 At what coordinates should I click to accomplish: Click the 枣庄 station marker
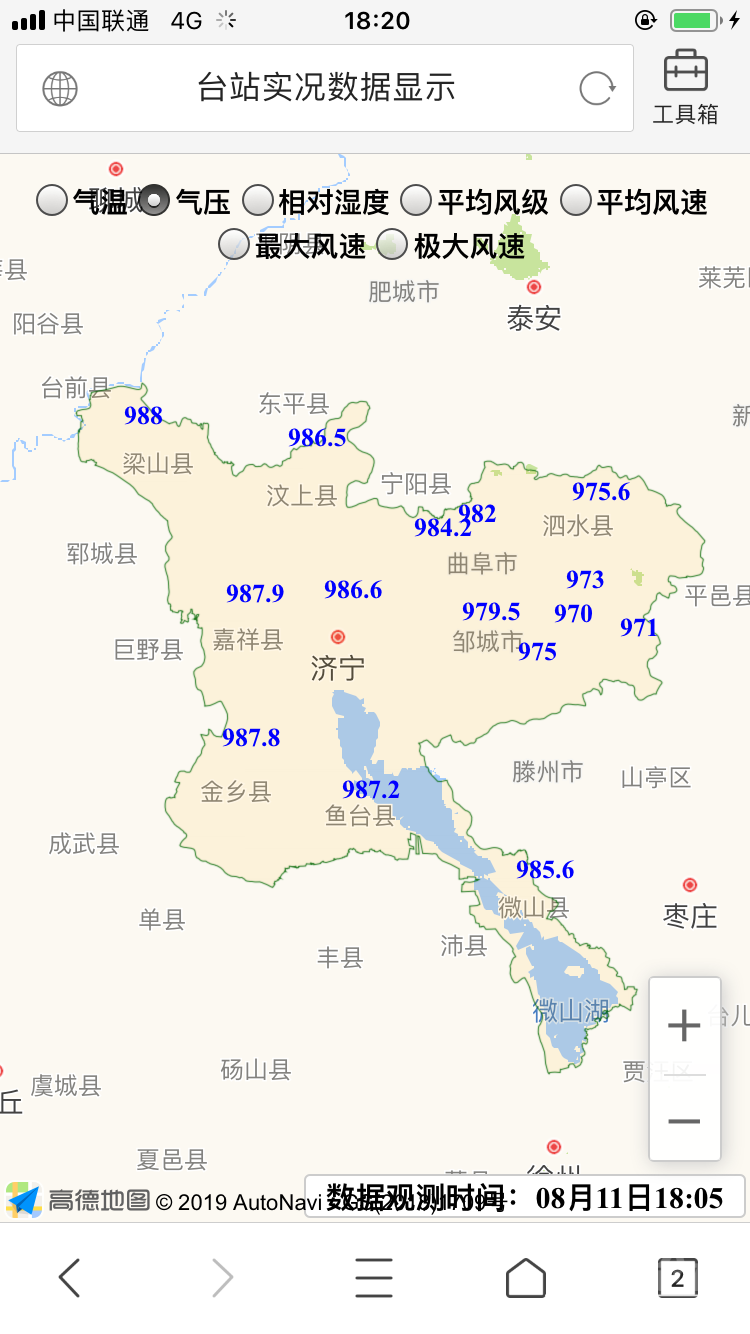coord(690,884)
